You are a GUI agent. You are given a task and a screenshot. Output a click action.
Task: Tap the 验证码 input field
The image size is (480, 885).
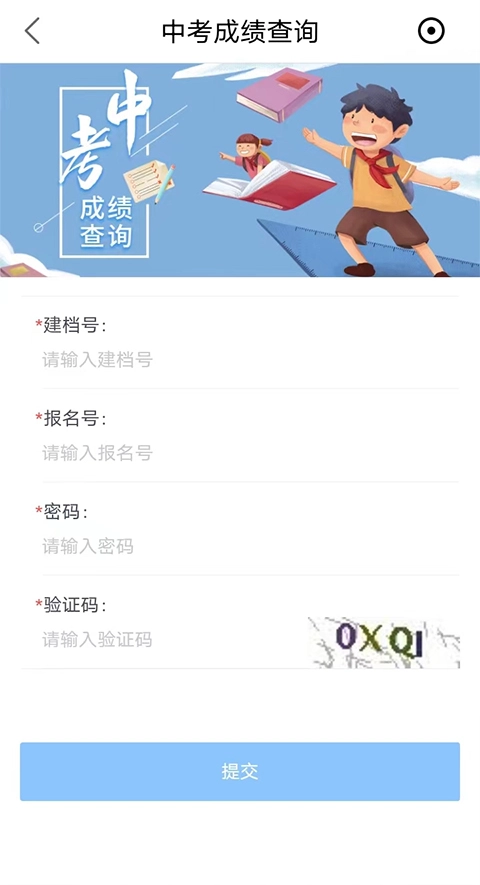[x=174, y=639]
